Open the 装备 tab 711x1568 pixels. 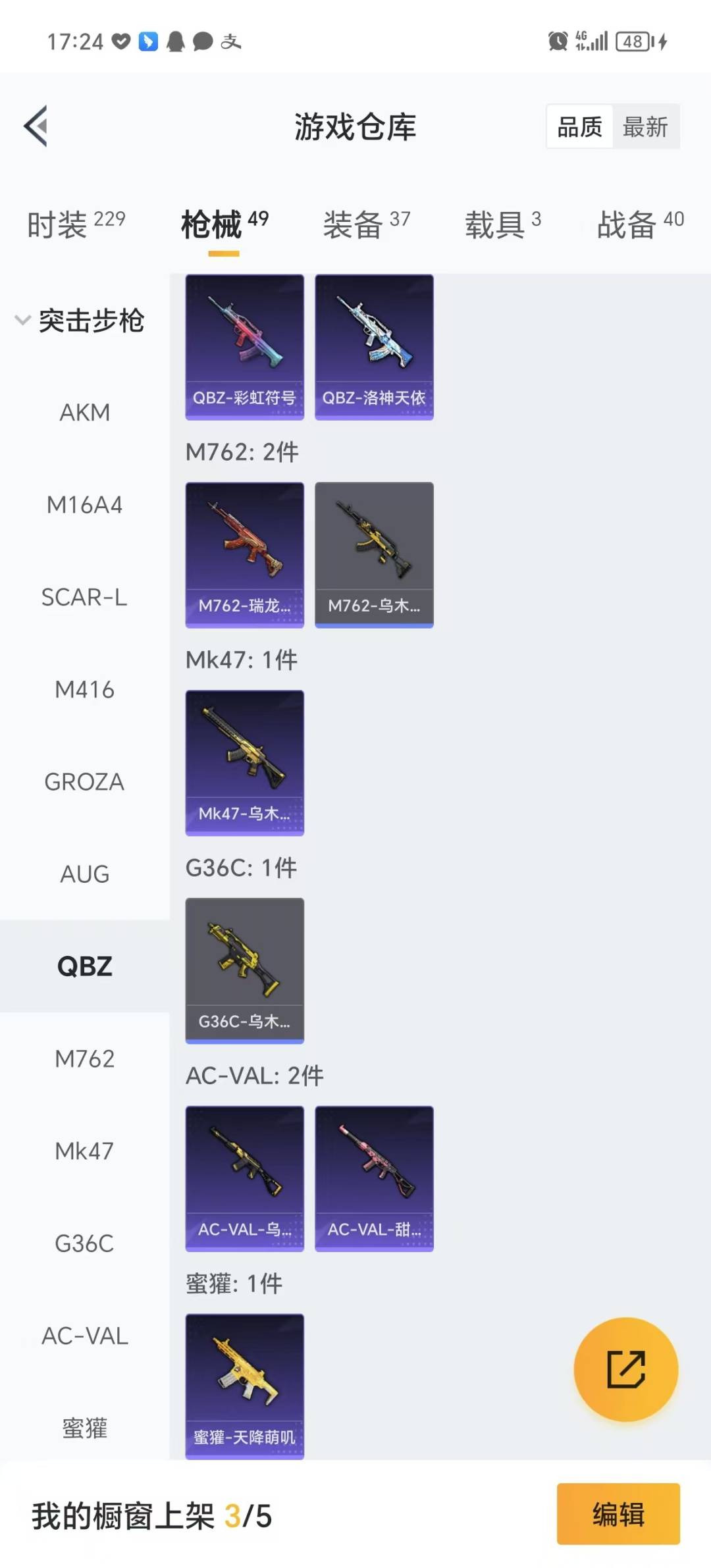(366, 224)
